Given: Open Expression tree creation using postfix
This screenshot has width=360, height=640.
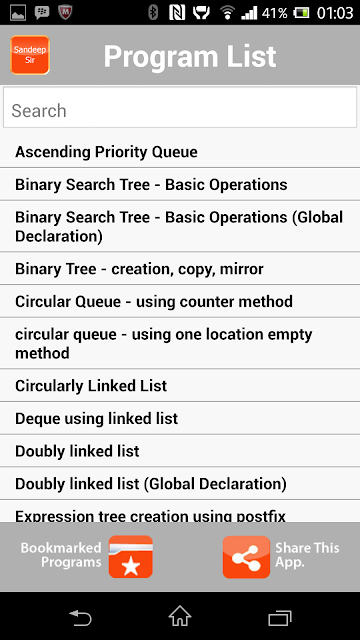Looking at the screenshot, I should (x=180, y=511).
